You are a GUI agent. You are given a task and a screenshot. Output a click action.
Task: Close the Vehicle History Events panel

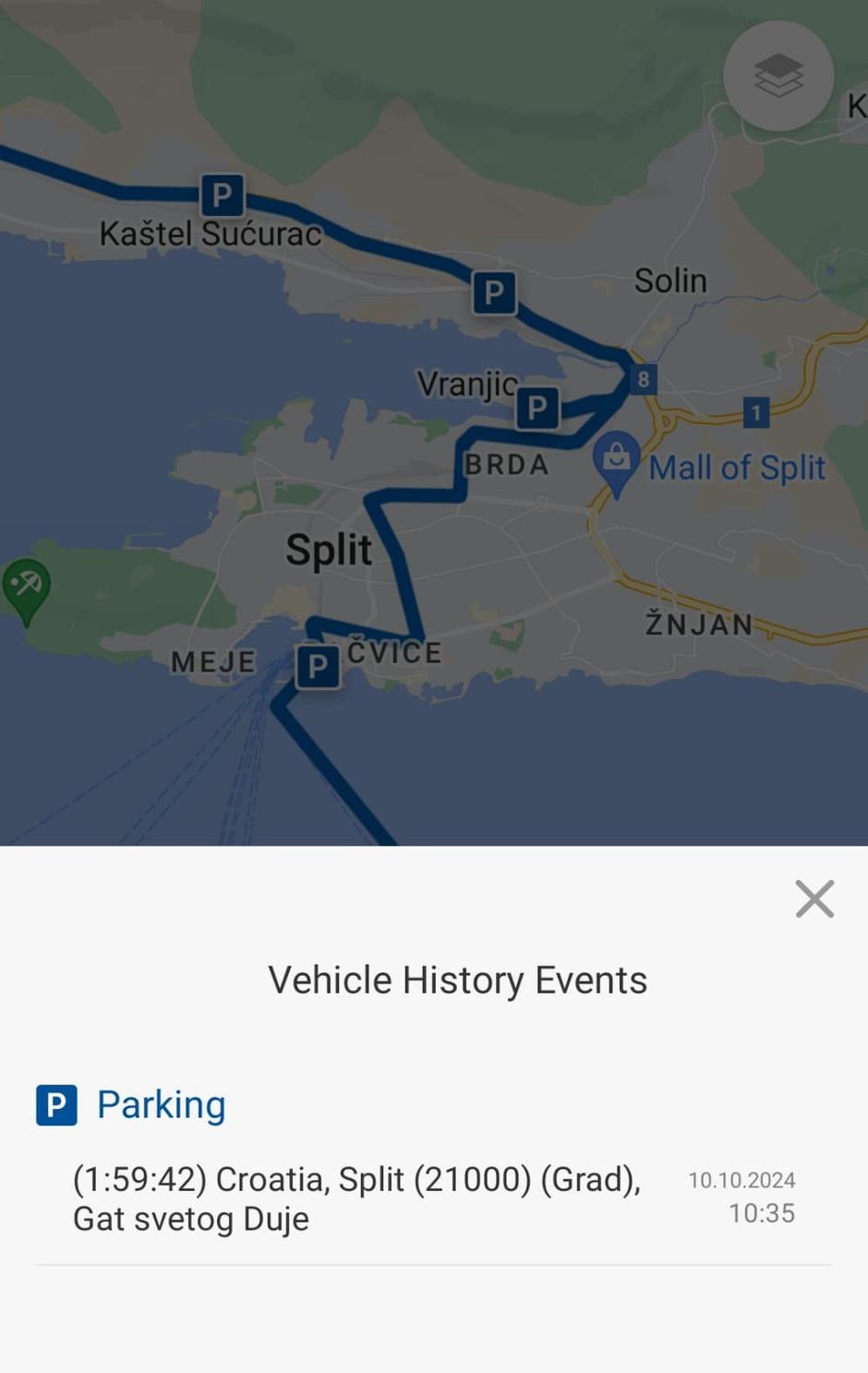[814, 898]
